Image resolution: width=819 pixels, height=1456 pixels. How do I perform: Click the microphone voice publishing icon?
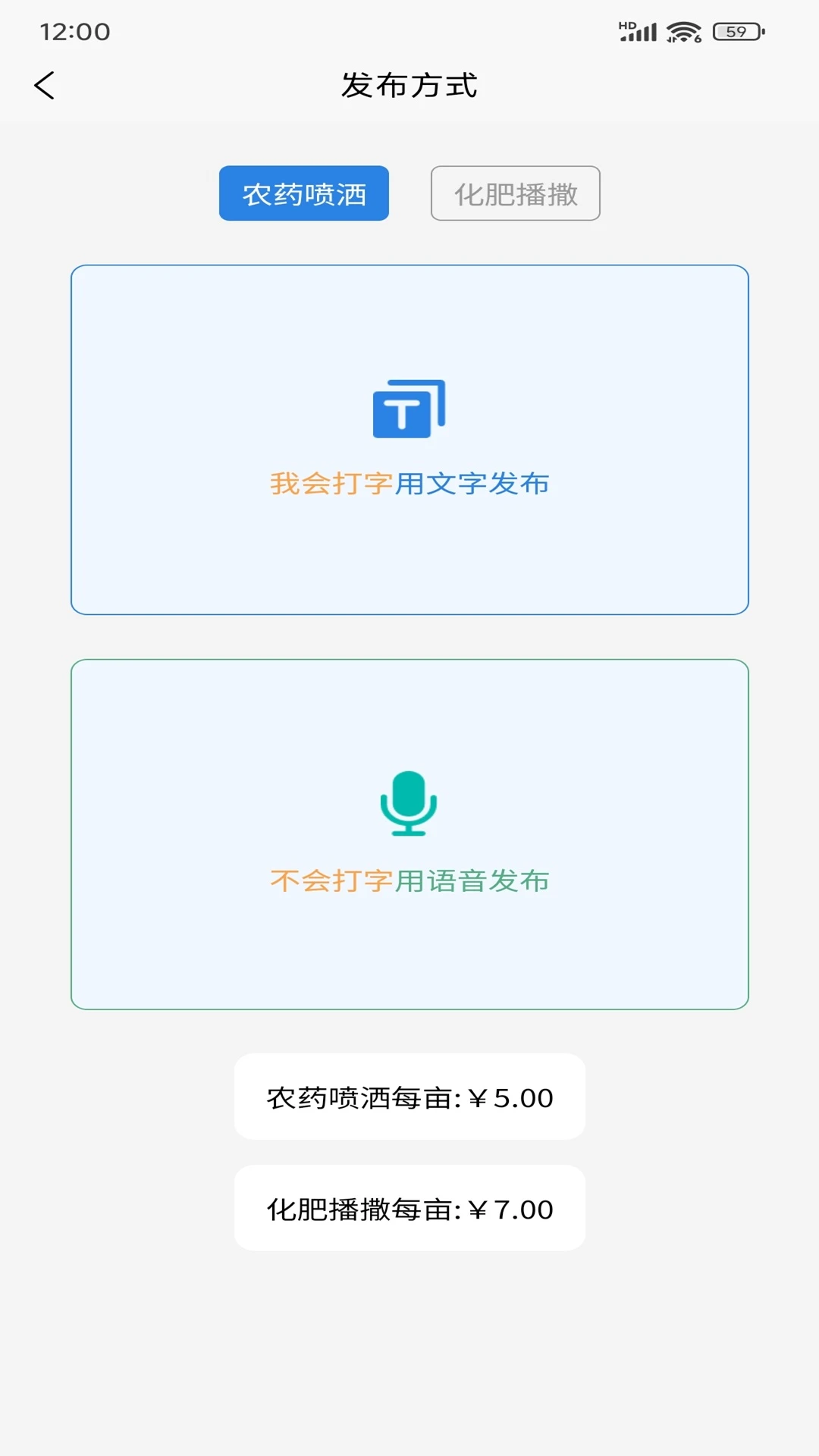click(x=408, y=806)
